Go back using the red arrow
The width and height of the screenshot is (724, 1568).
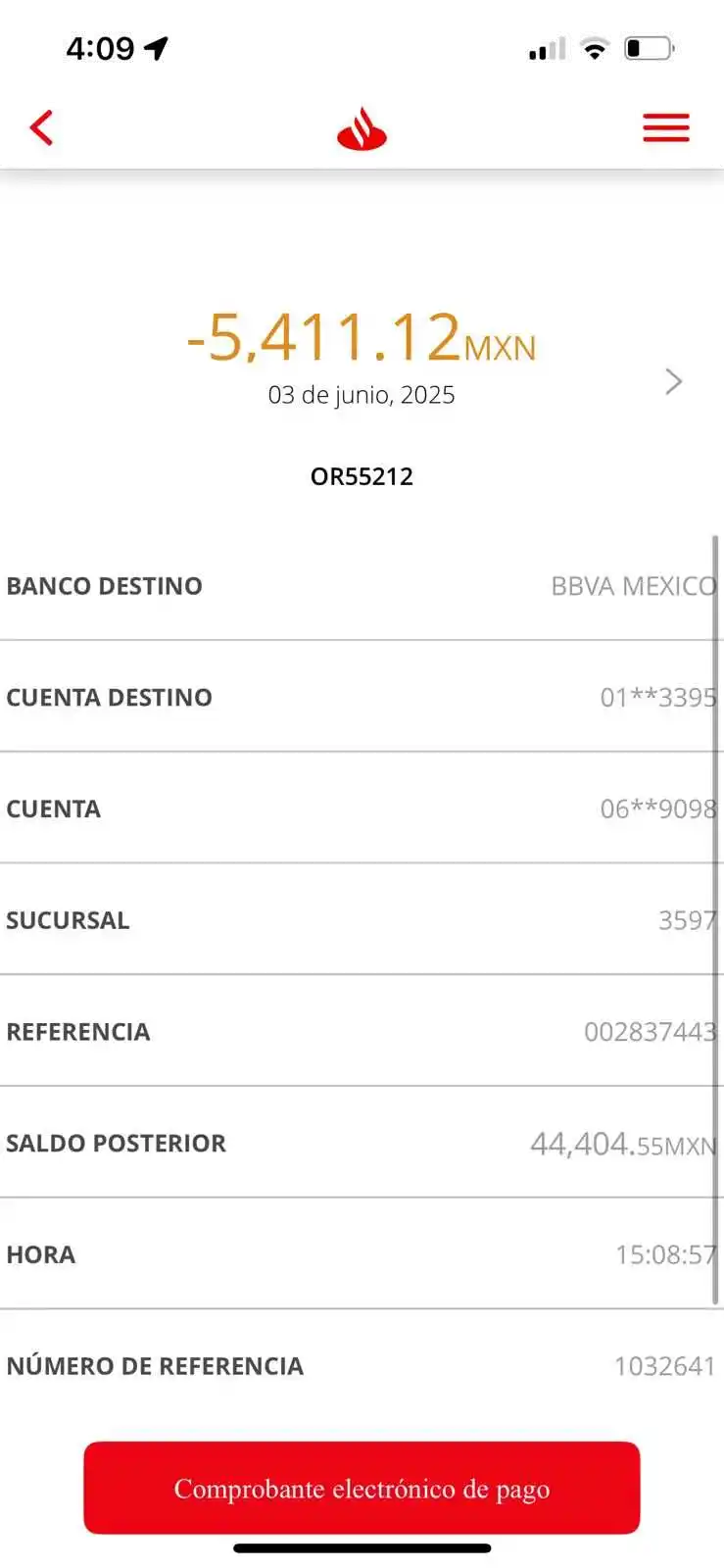point(40,128)
